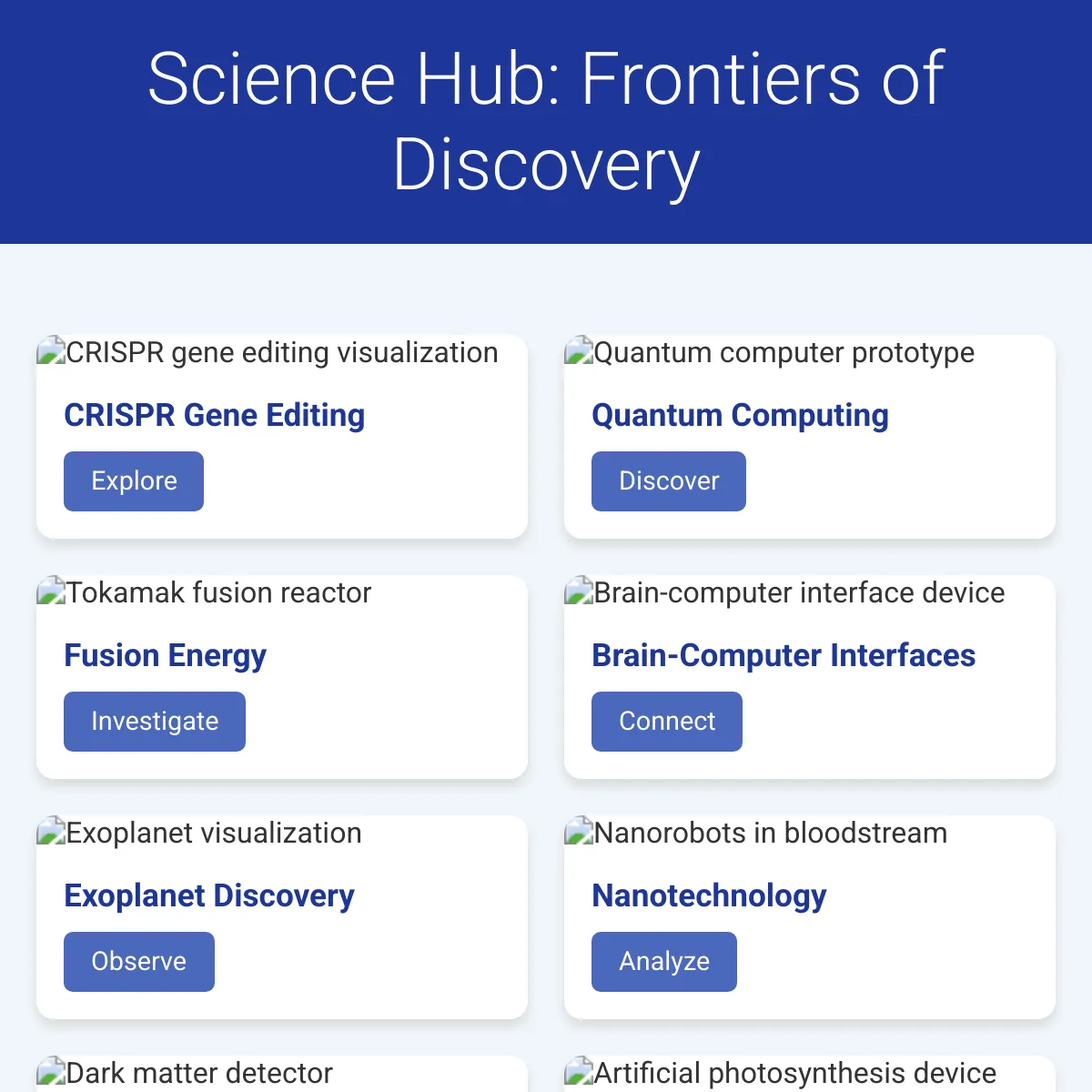Tap Discover under Quantum Computing

pyautogui.click(x=669, y=481)
